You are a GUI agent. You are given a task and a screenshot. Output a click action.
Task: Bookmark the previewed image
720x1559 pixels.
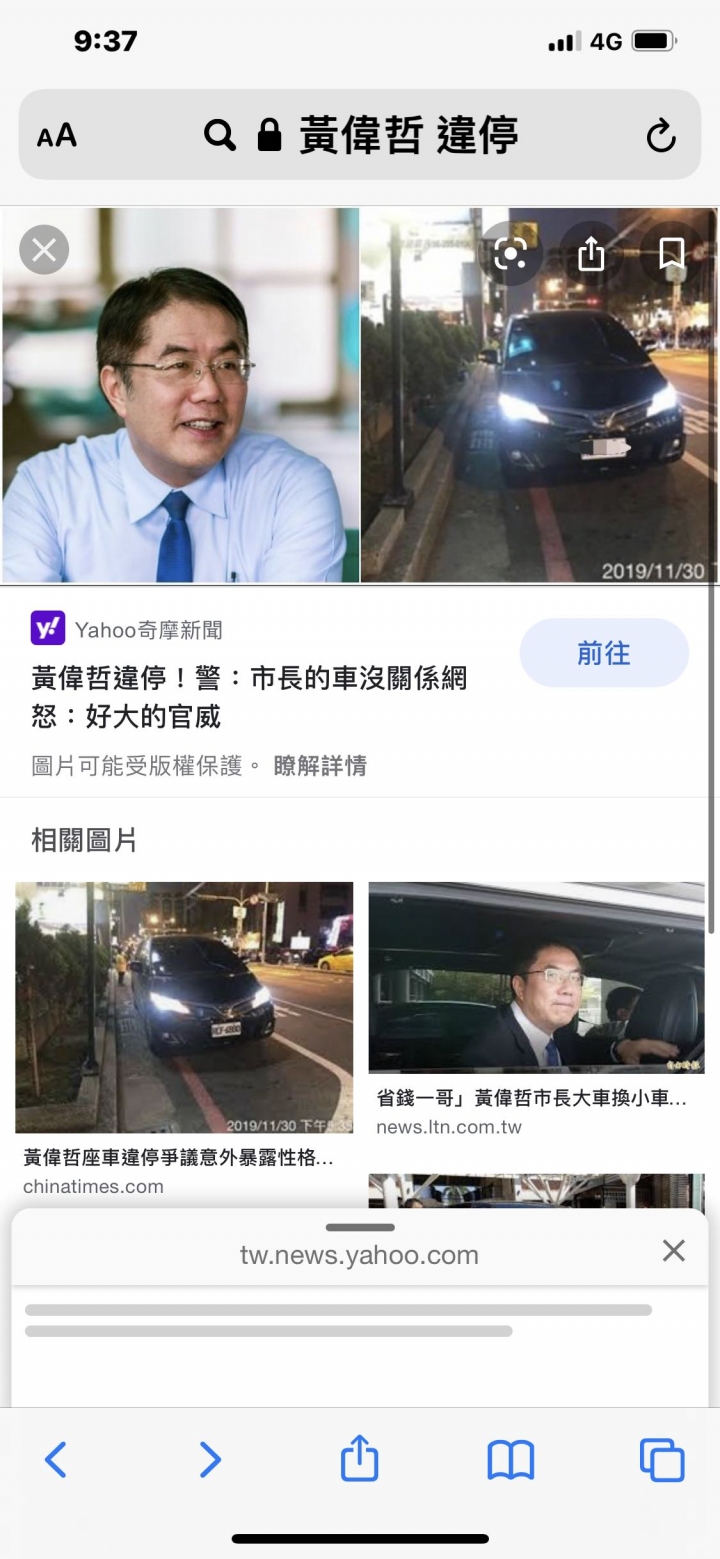[x=671, y=255]
